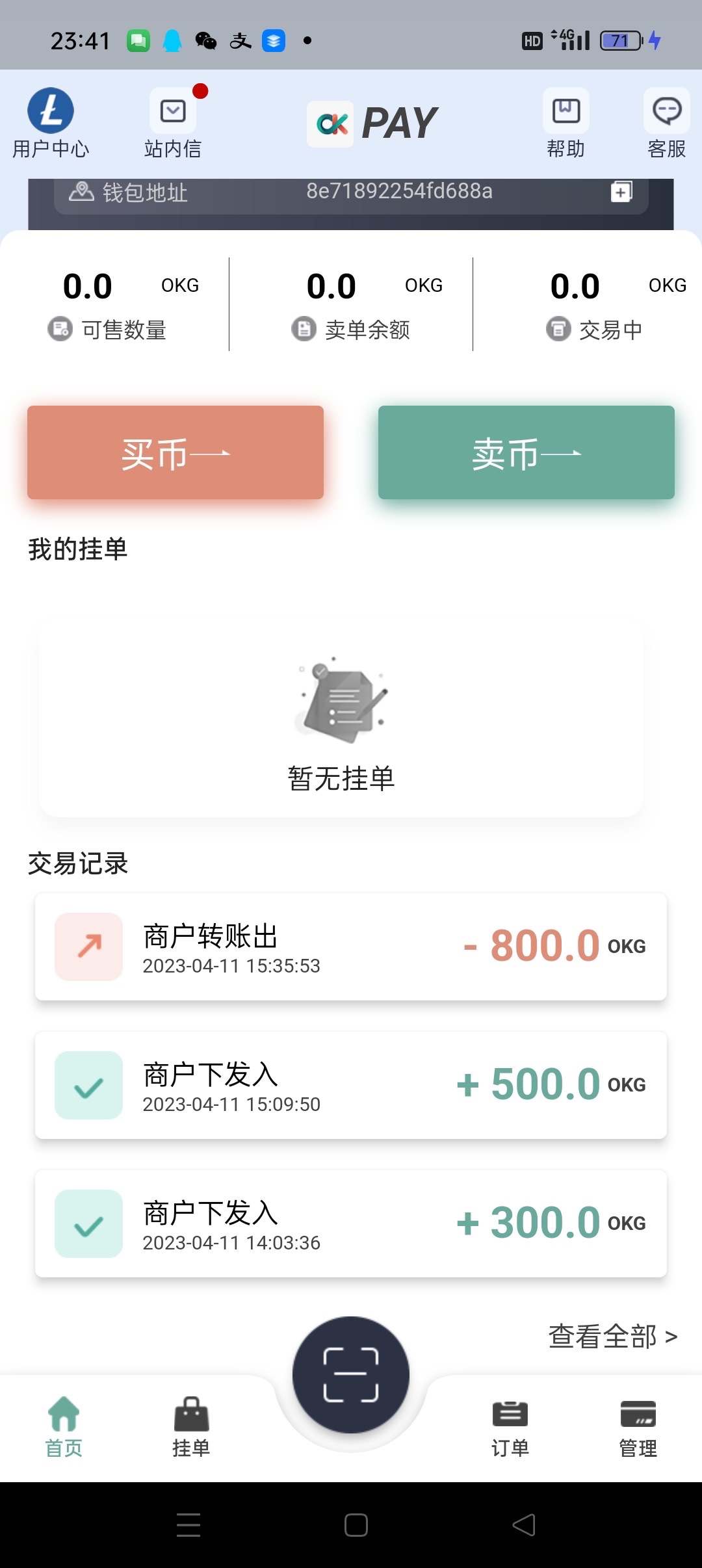Tap the 卖币 sell coins button
Viewport: 702px width, 1568px height.
526,452
